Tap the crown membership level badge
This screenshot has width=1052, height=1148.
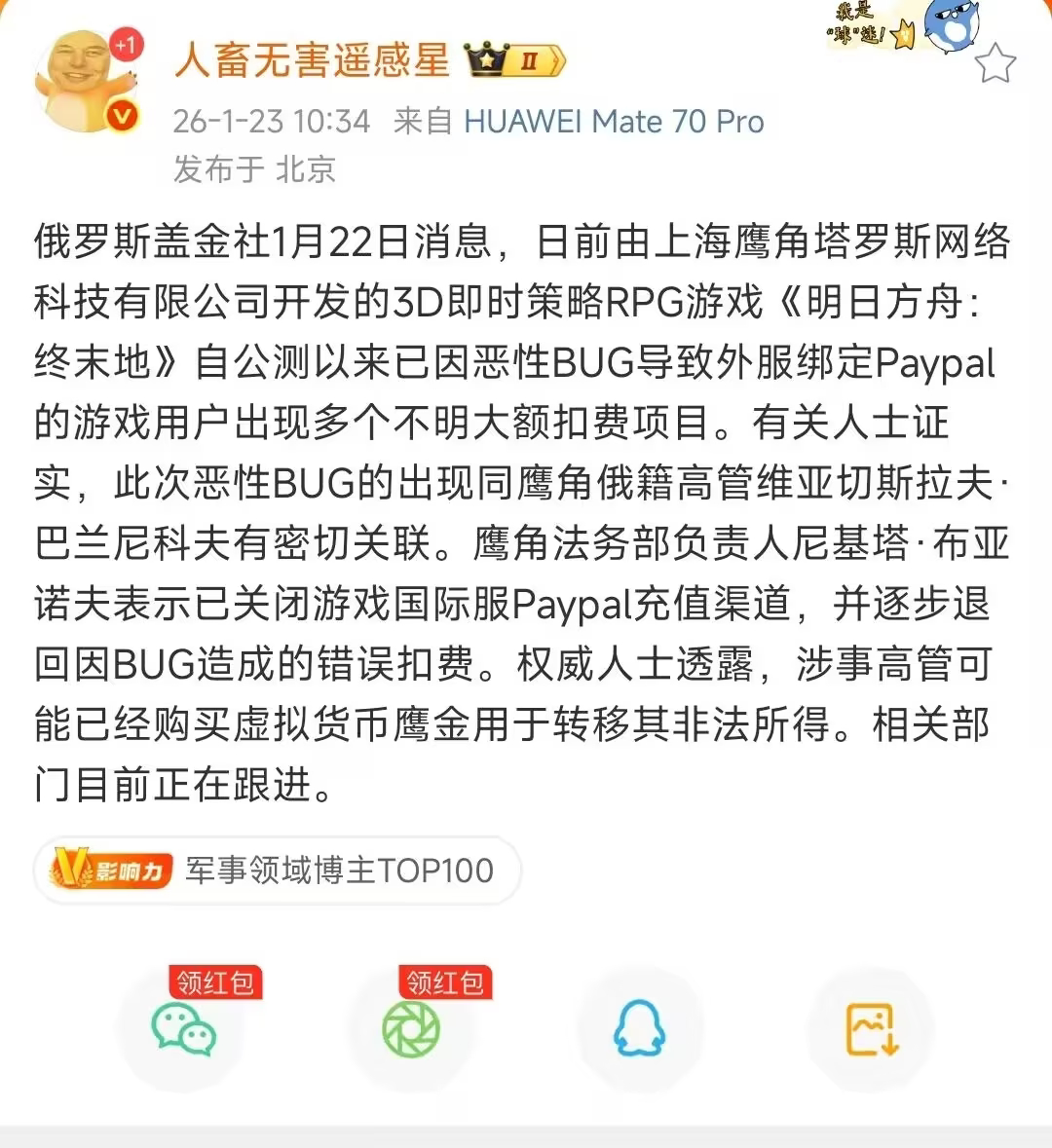click(x=515, y=61)
